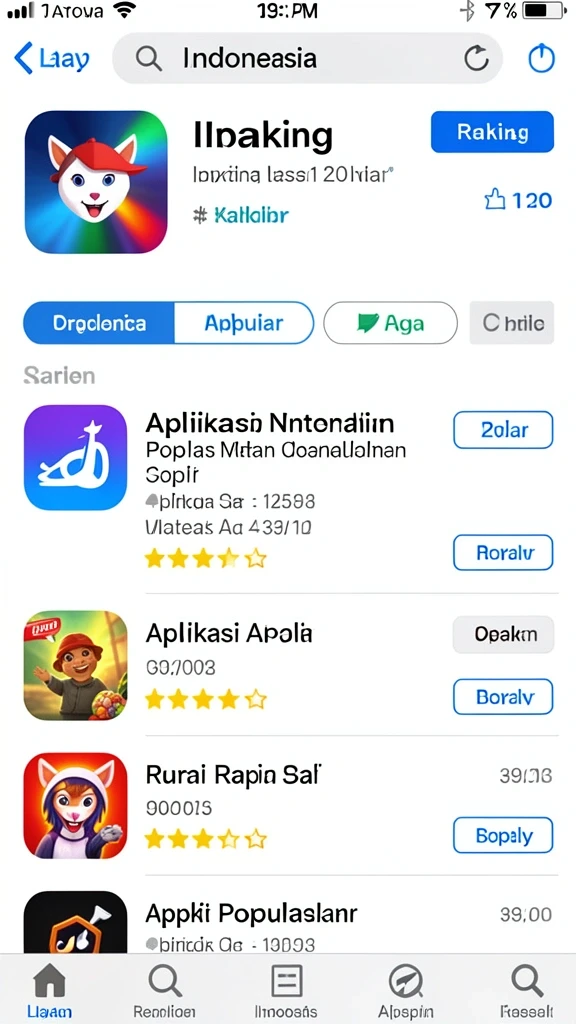The width and height of the screenshot is (576, 1024).
Task: Select the C htile chip
Action: (x=511, y=323)
